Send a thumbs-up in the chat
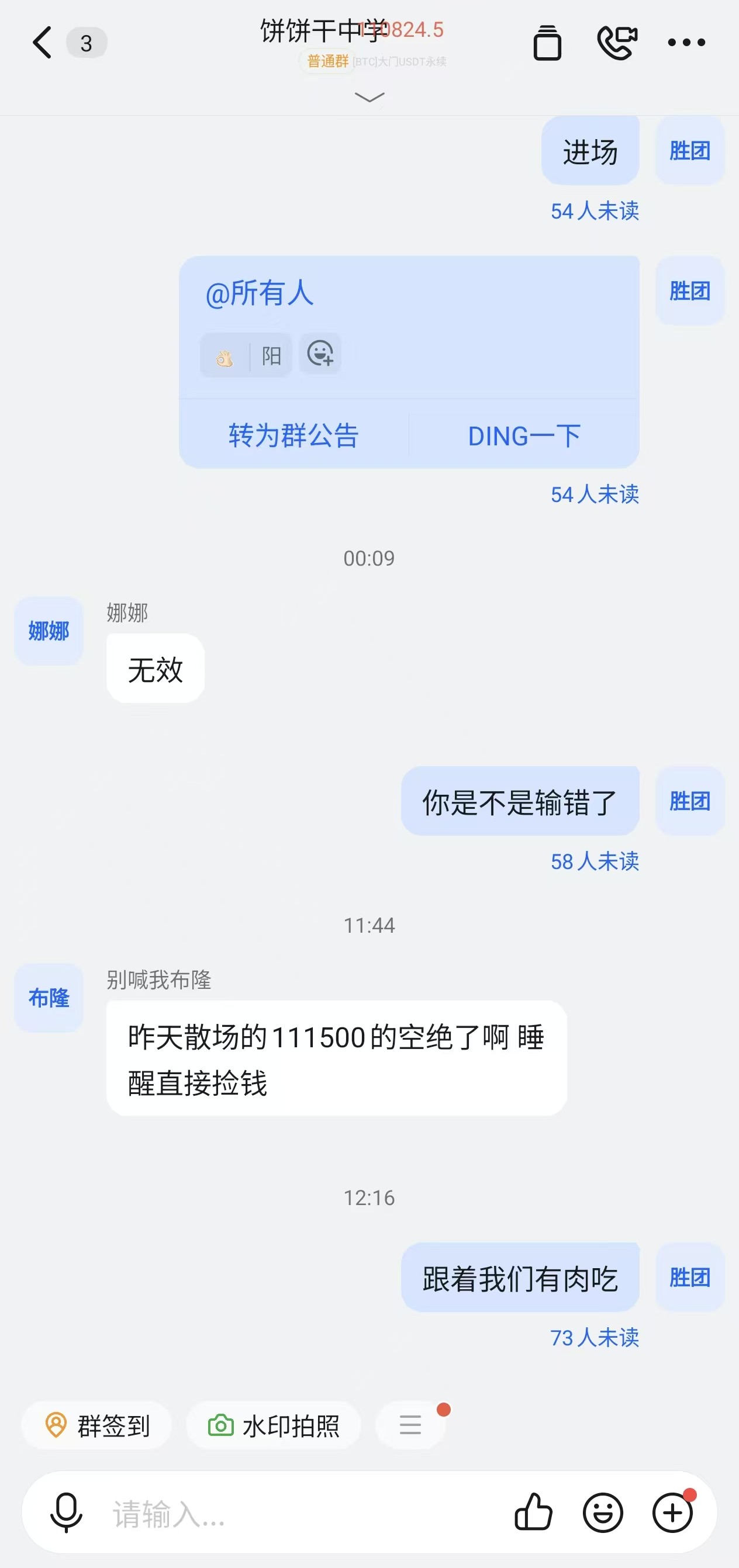The height and width of the screenshot is (1568, 739). (533, 1512)
